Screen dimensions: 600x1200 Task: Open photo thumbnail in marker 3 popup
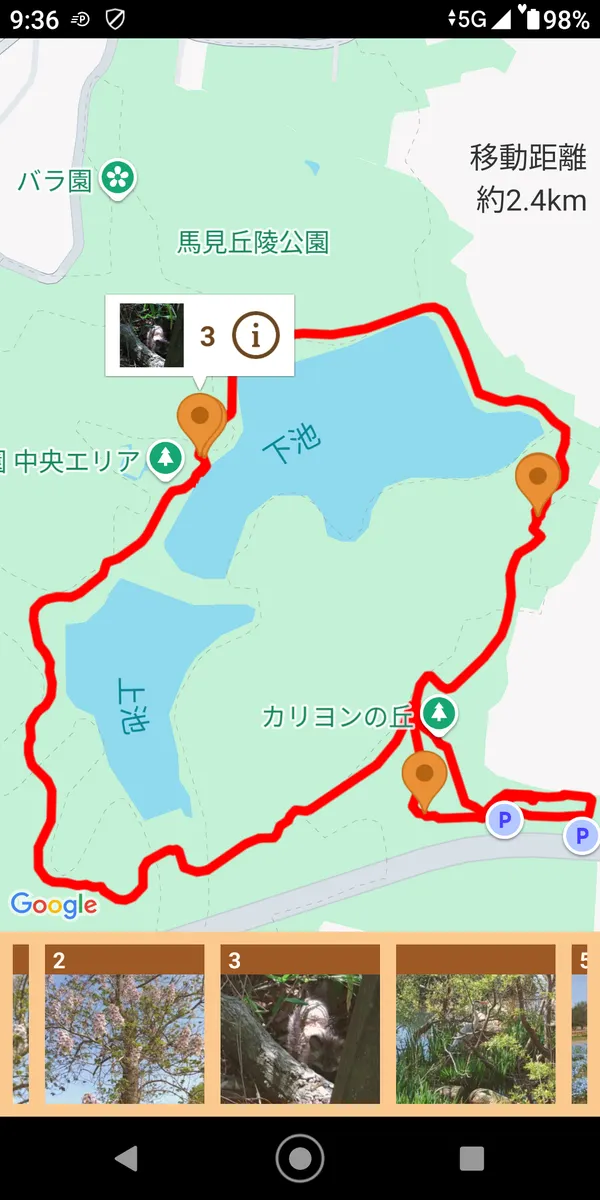click(152, 336)
